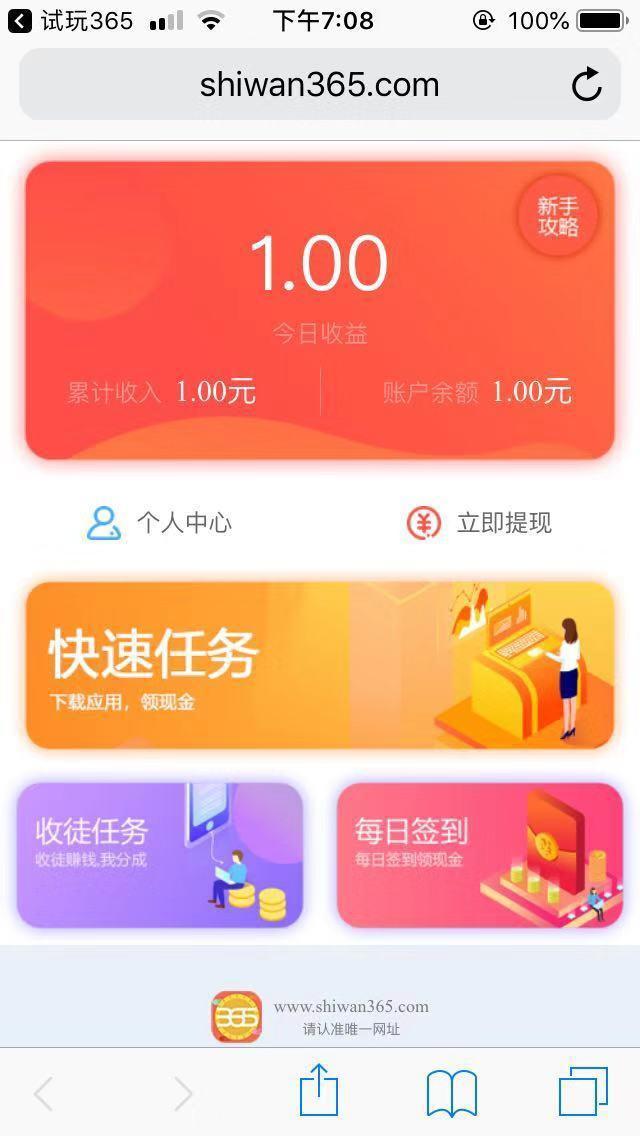Open the 快速任务 quick tasks banner

[x=320, y=665]
